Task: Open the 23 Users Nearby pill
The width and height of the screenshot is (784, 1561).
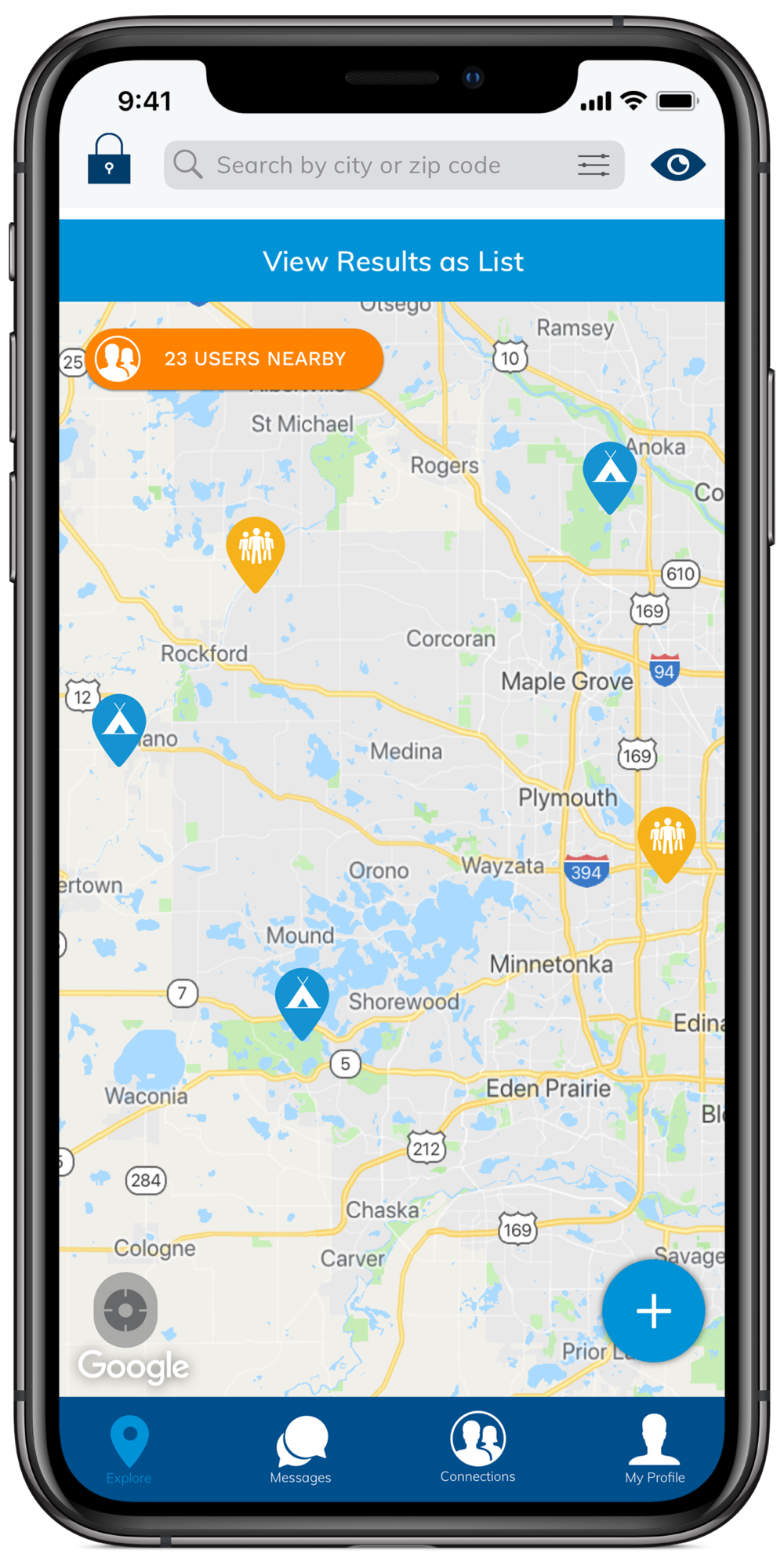Action: 234,358
